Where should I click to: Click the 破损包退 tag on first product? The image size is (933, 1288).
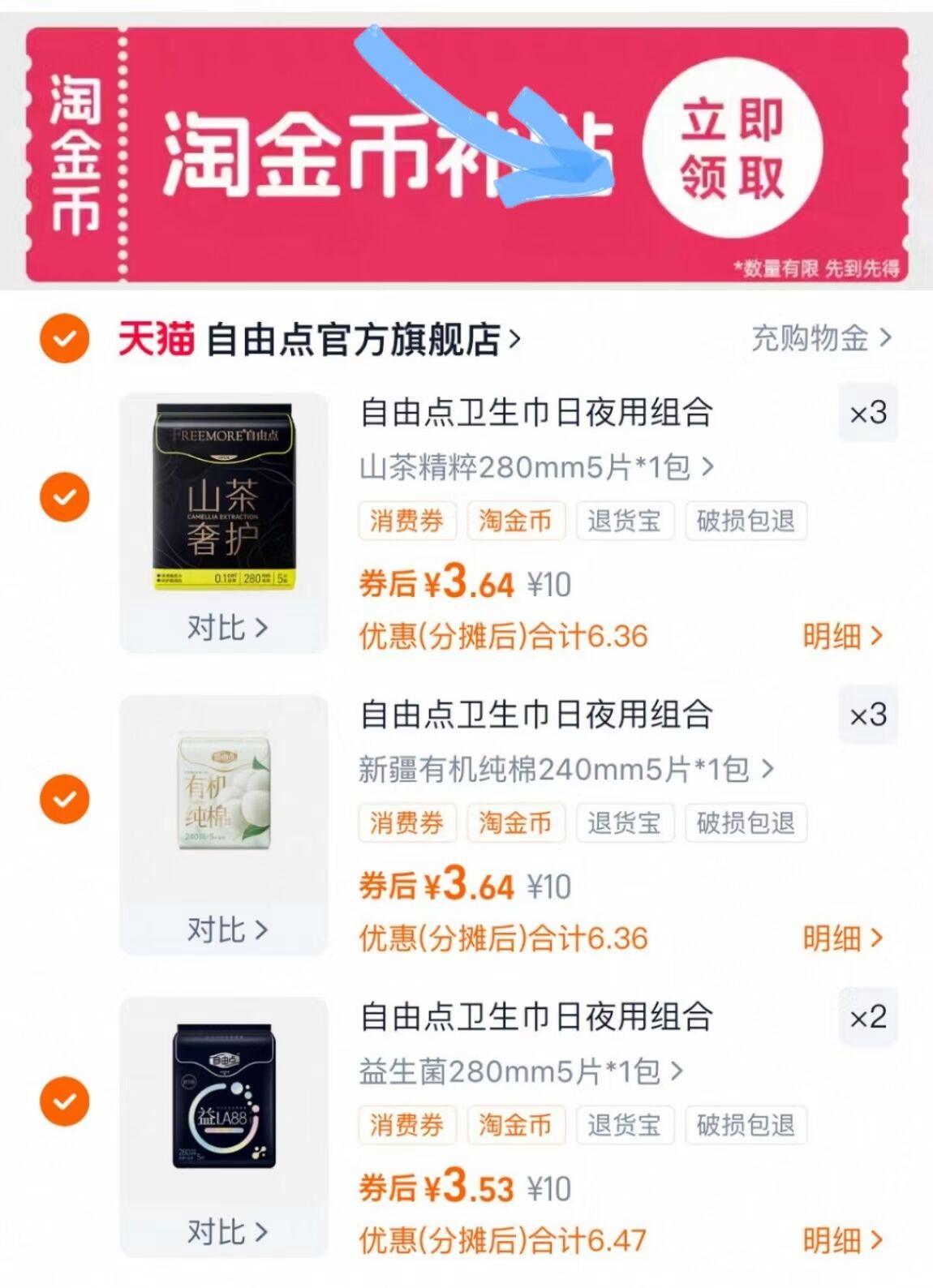(x=745, y=522)
